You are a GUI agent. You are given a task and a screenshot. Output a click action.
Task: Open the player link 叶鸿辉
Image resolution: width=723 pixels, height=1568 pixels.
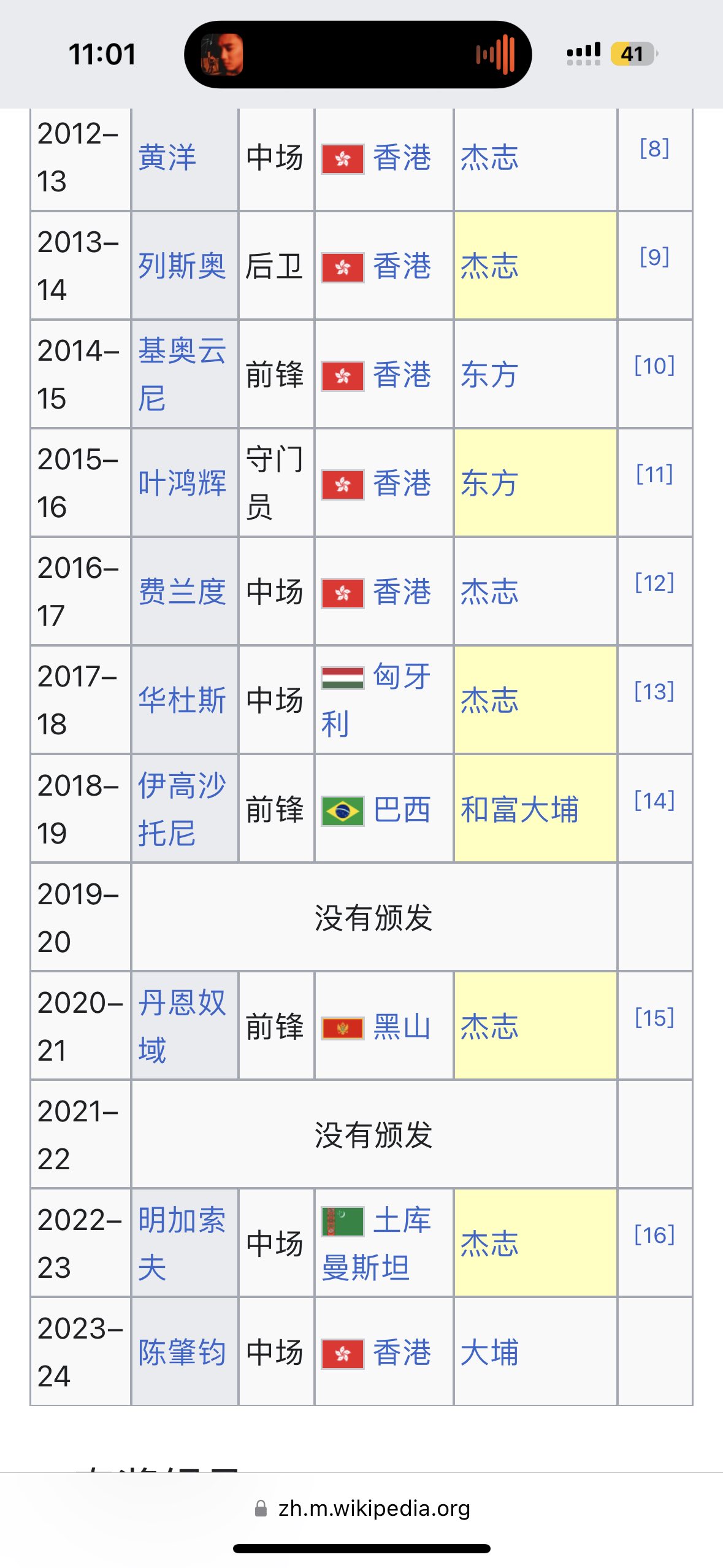coord(182,483)
